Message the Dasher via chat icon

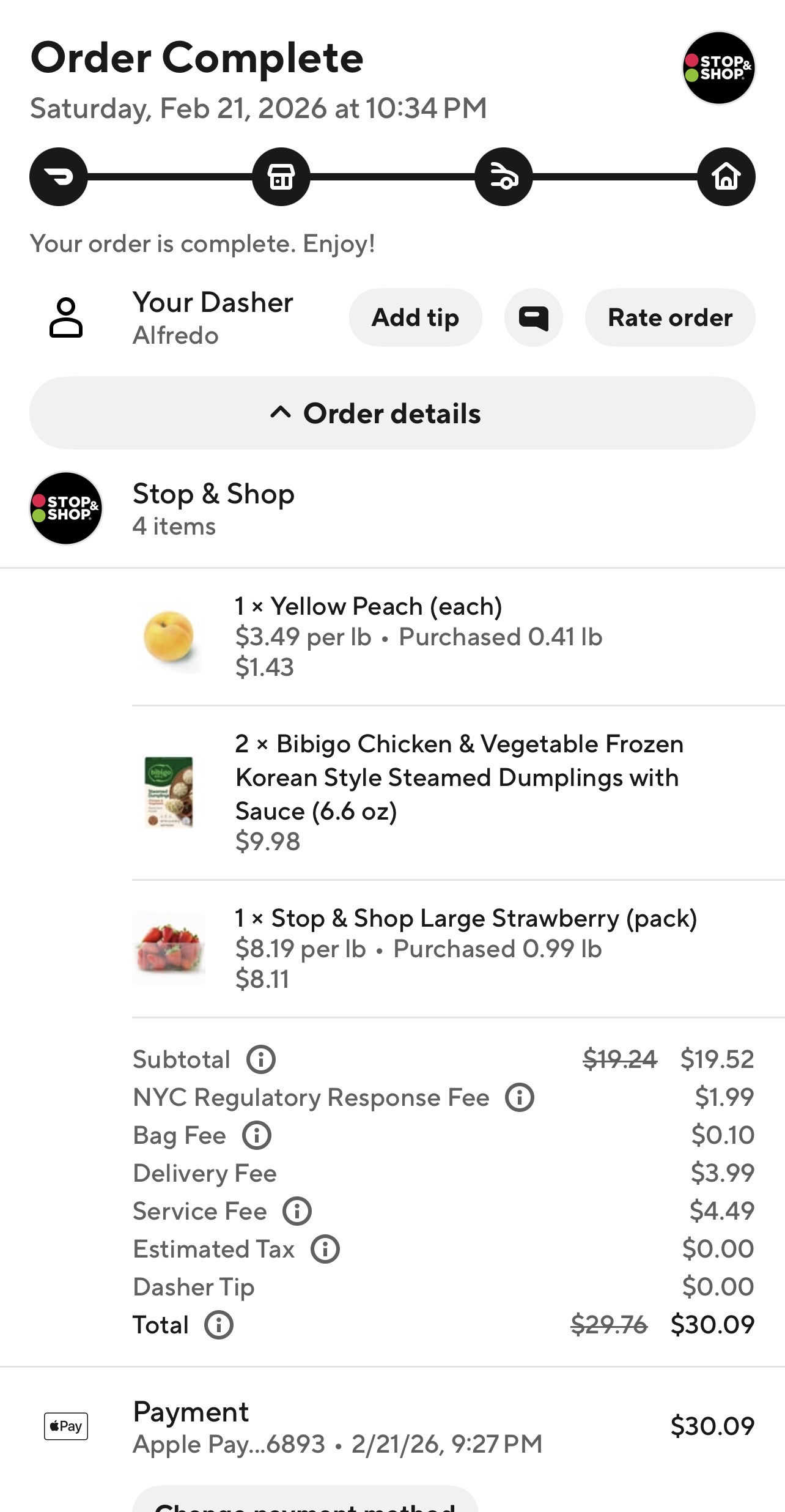tap(533, 317)
